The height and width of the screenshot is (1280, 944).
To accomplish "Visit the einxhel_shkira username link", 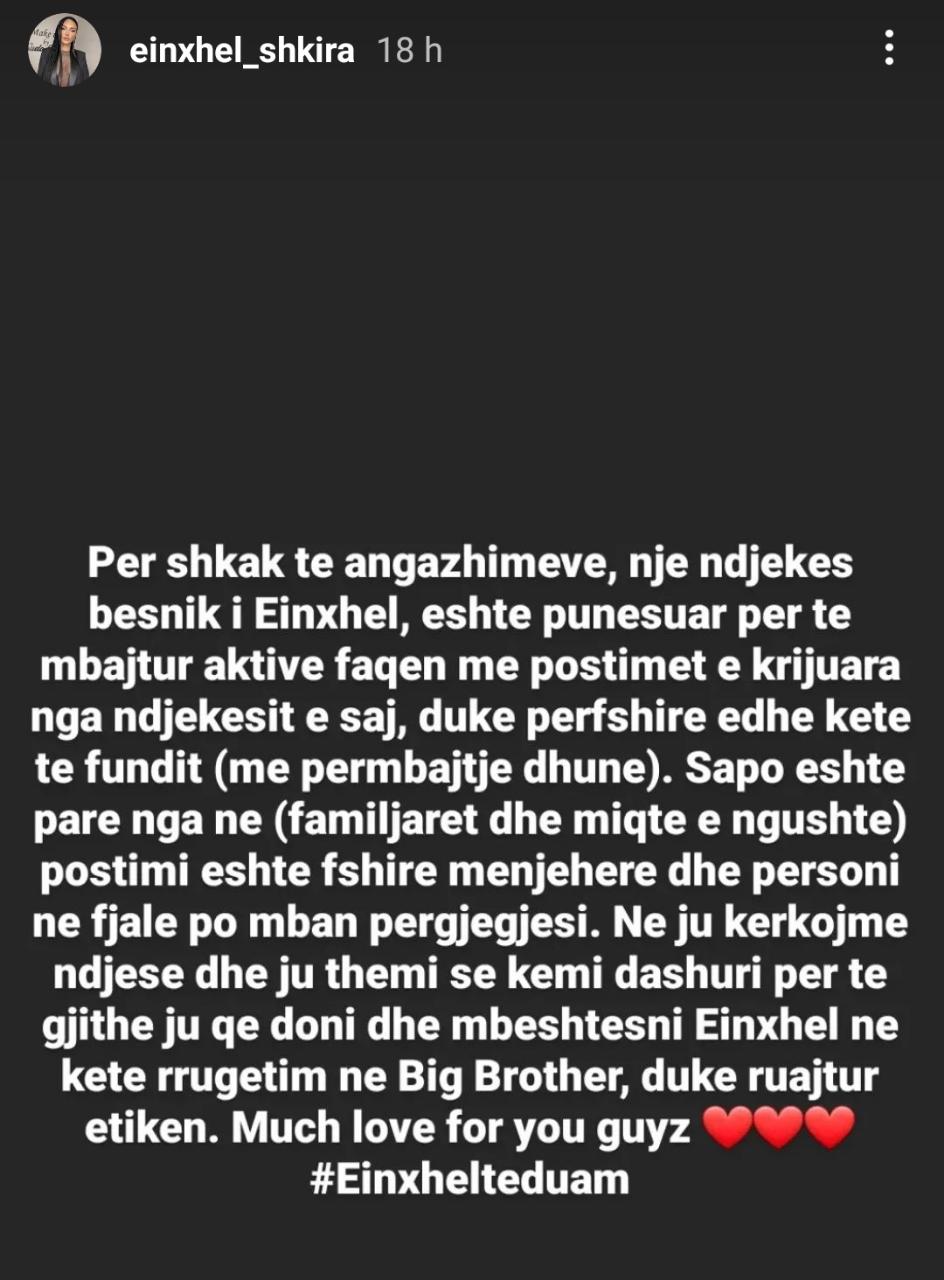I will coord(242,51).
